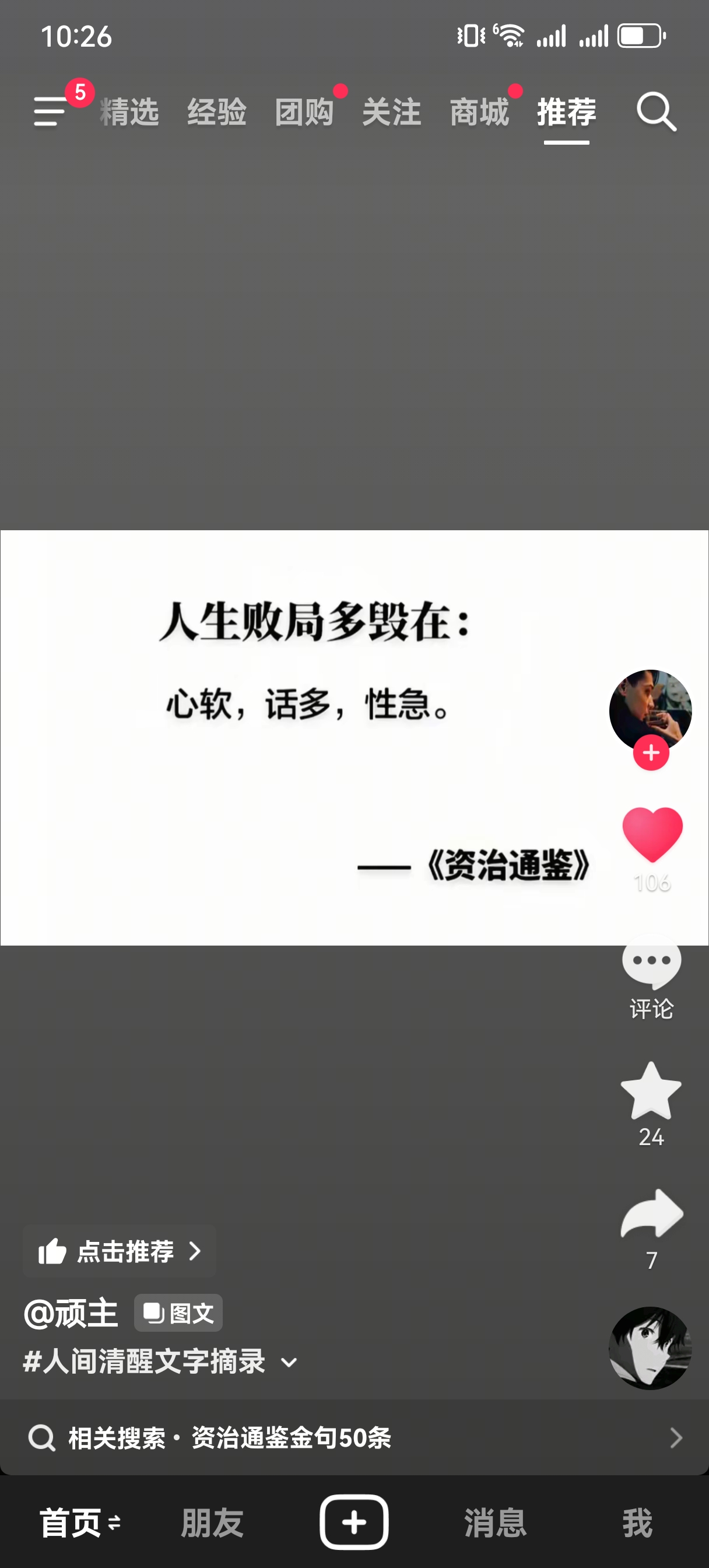Image resolution: width=709 pixels, height=1568 pixels.
Task: Open the search magnifier icon
Action: click(657, 112)
